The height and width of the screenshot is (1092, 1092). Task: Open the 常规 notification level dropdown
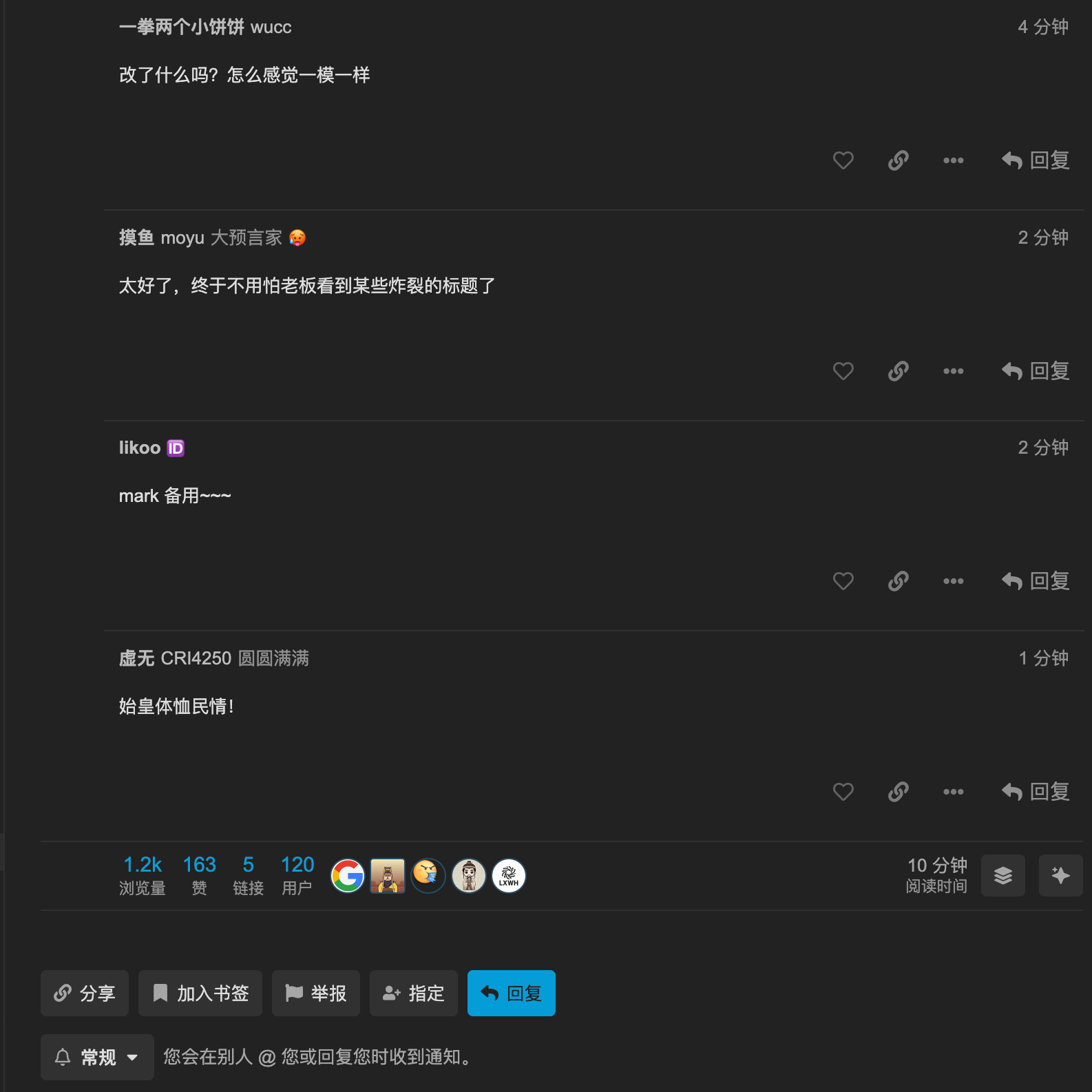pos(97,1057)
